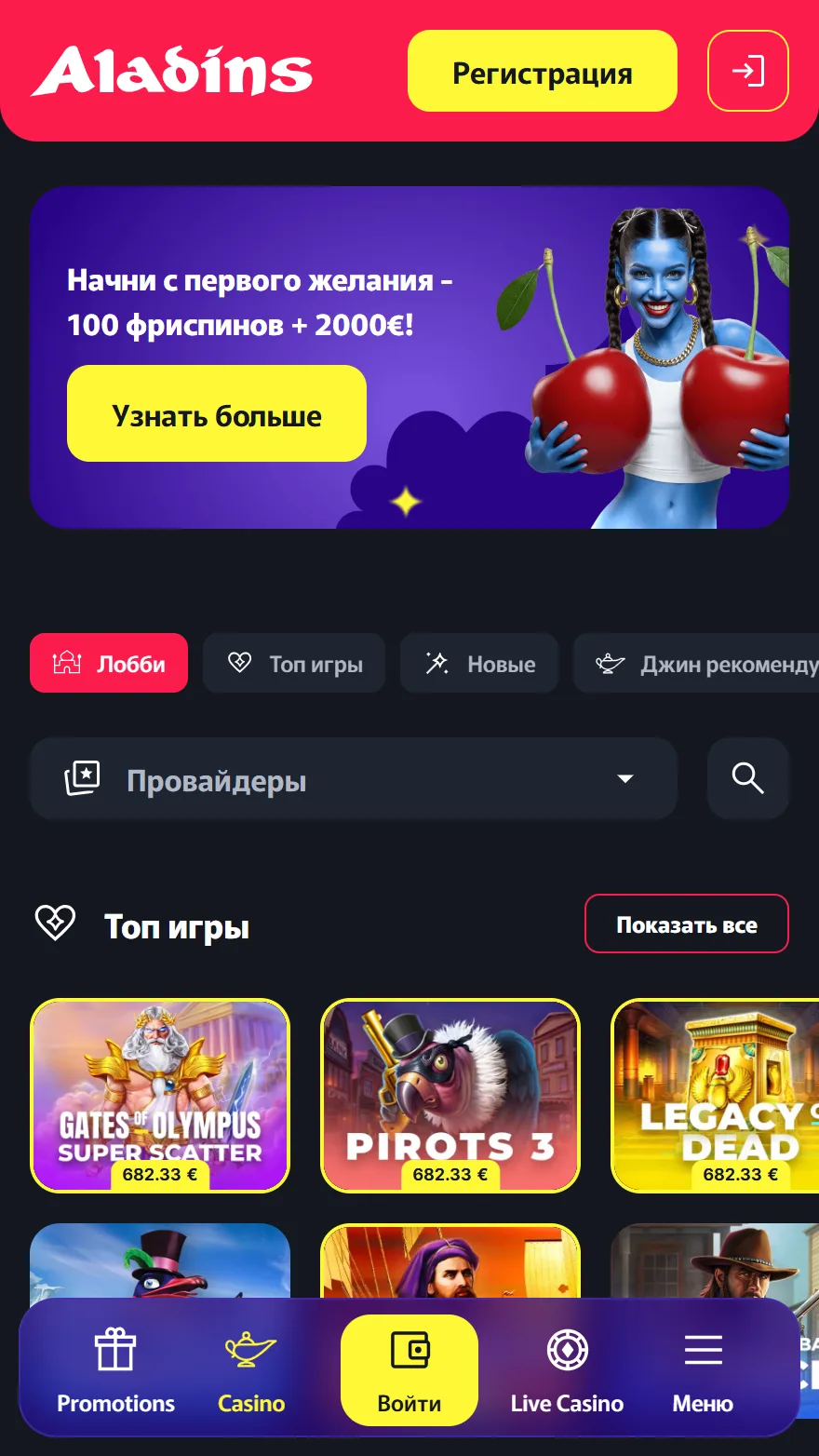Image resolution: width=819 pixels, height=1456 pixels.
Task: Toggle the Лобби category filter
Action: click(108, 663)
